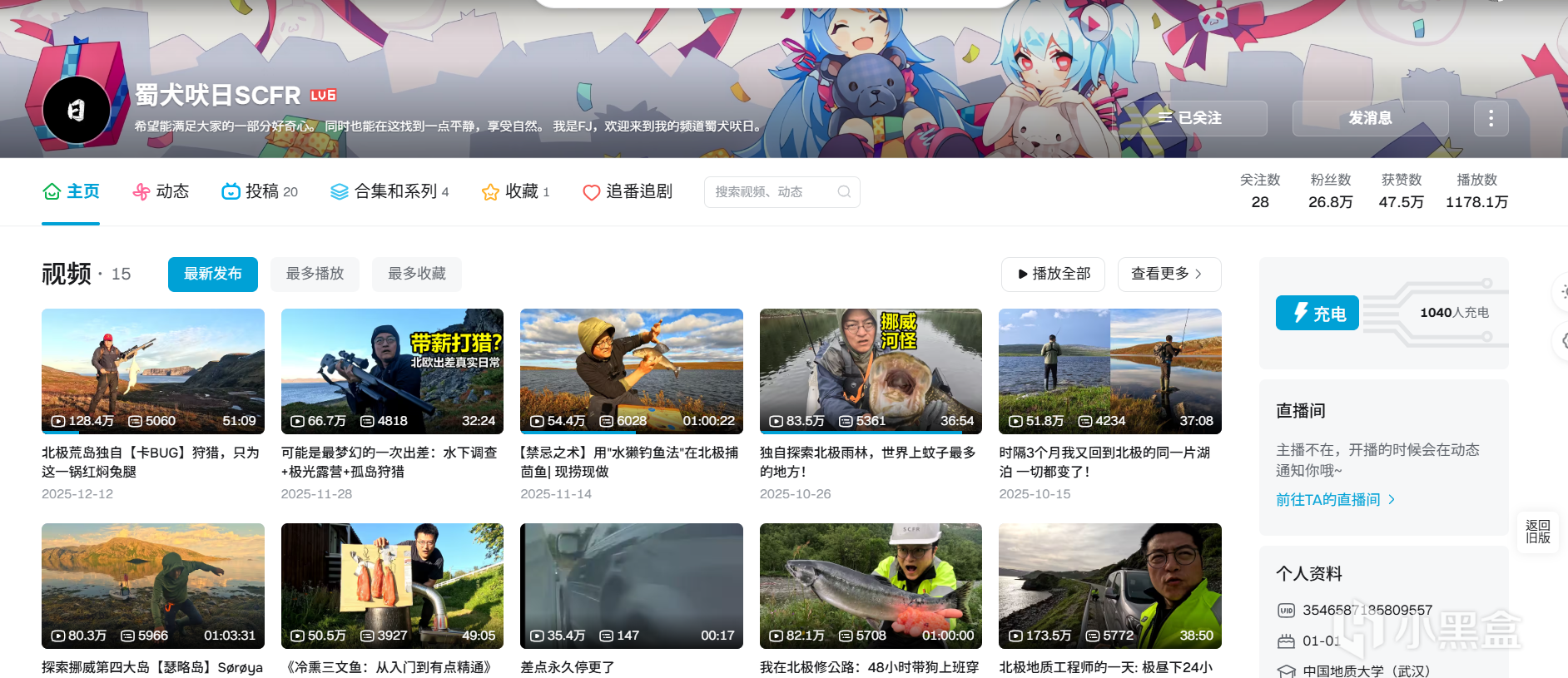1568x678 pixels.
Task: Switch back with 返回旧版 button
Action: click(1537, 532)
